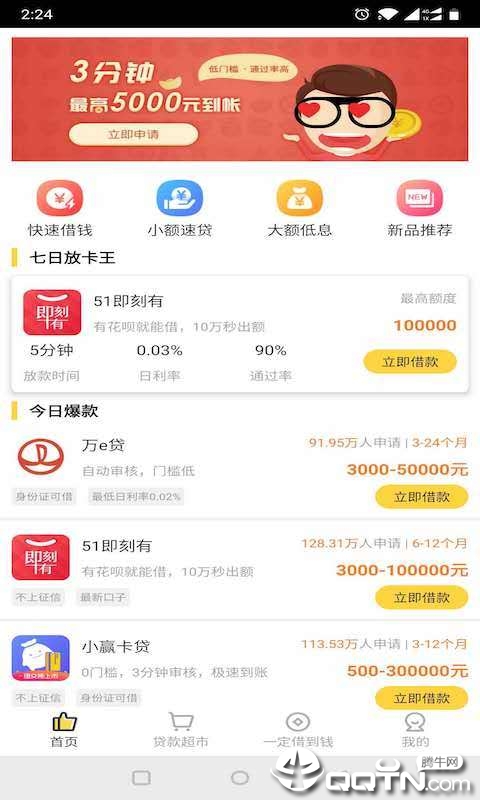Tap 立即借款 for 小赢卡贷
Screen dimensions: 480x800
coord(421,698)
